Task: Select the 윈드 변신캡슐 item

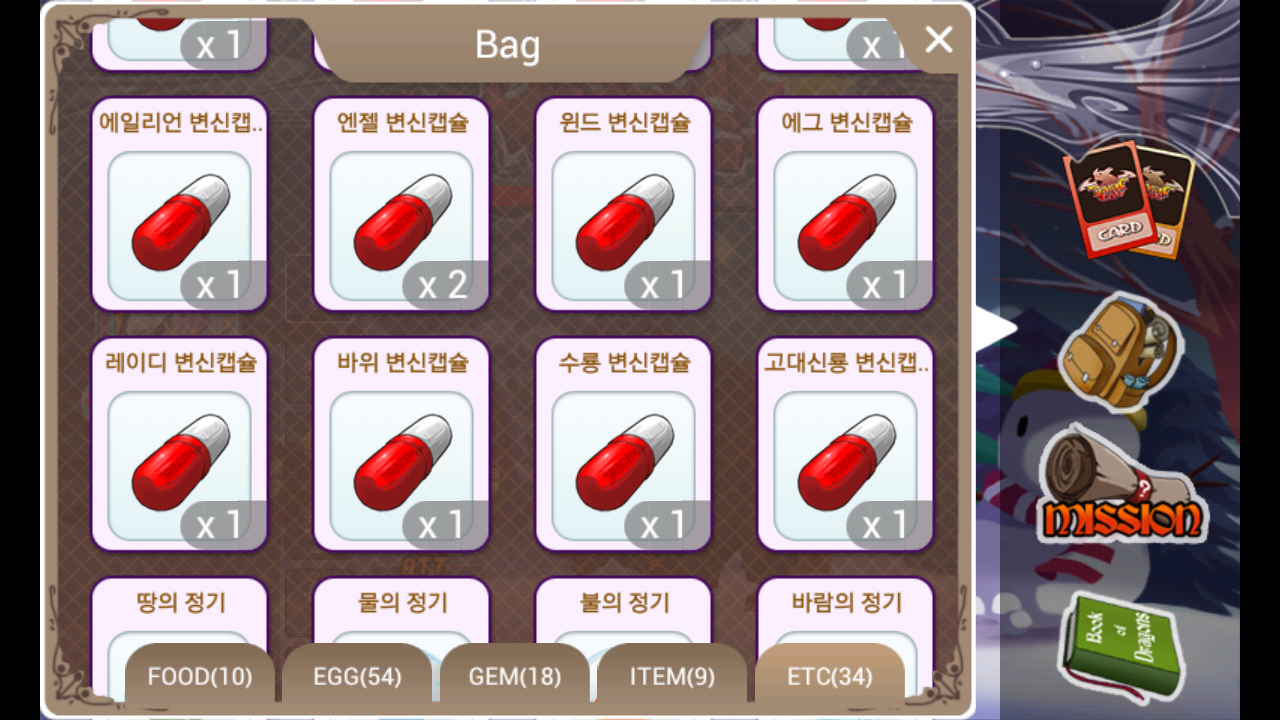Action: tap(623, 205)
